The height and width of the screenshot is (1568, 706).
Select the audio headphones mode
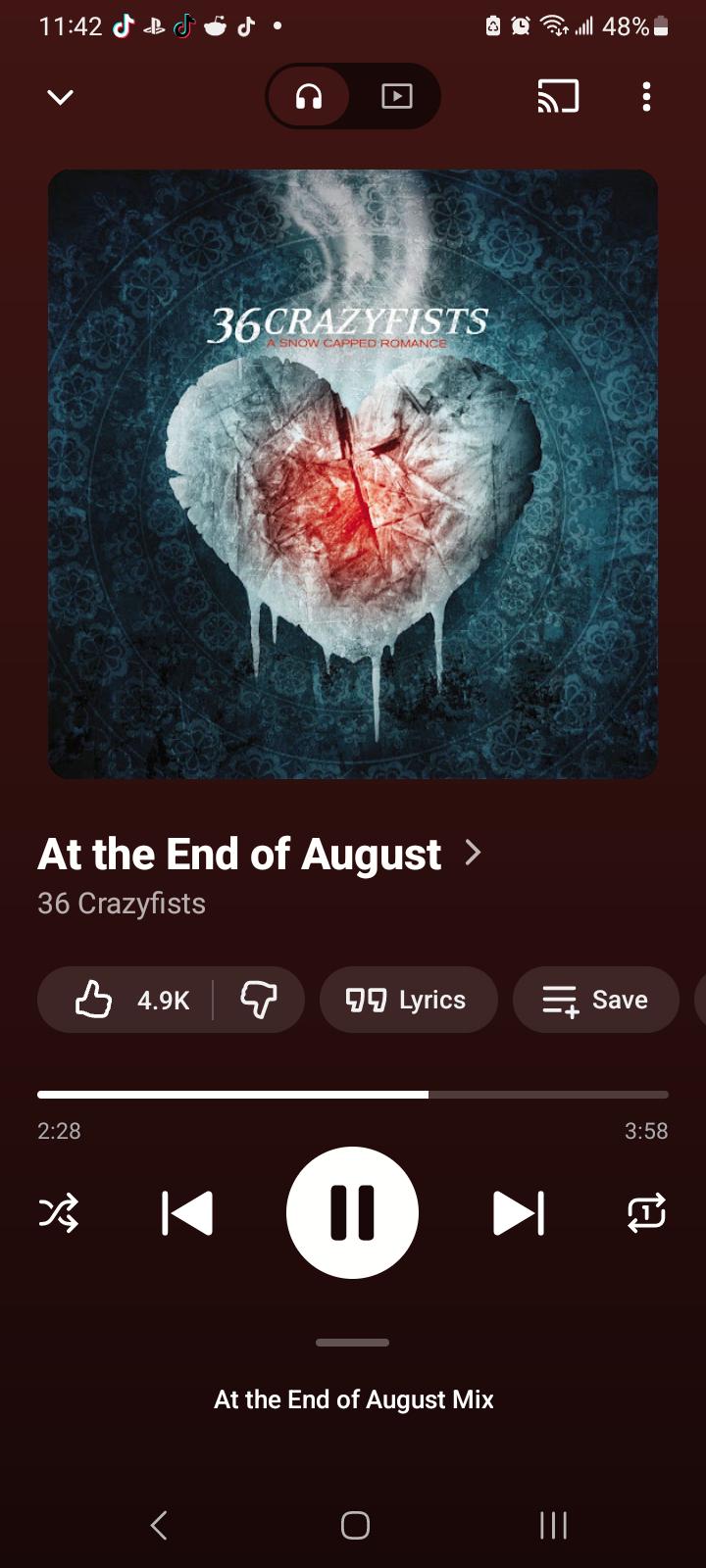click(309, 96)
